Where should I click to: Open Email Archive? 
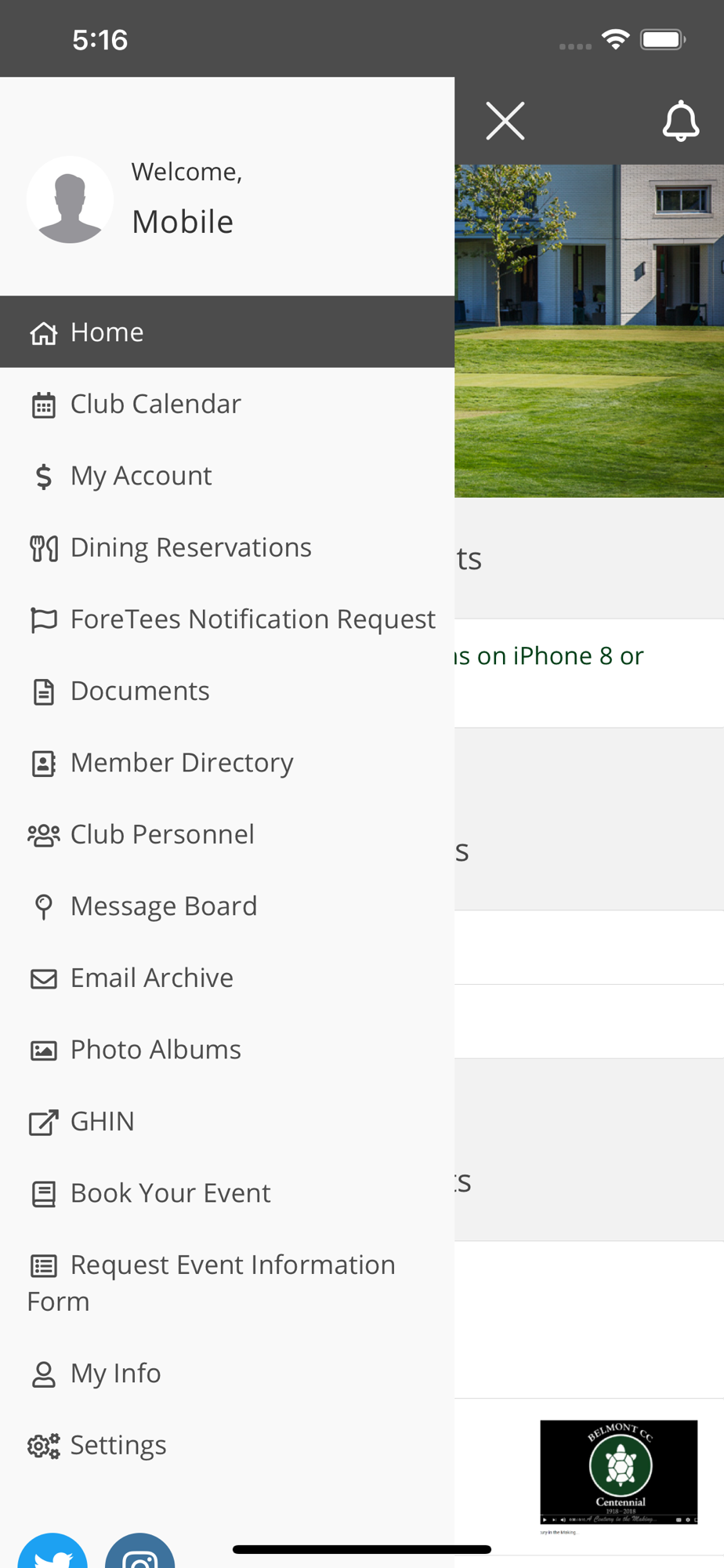click(x=227, y=978)
